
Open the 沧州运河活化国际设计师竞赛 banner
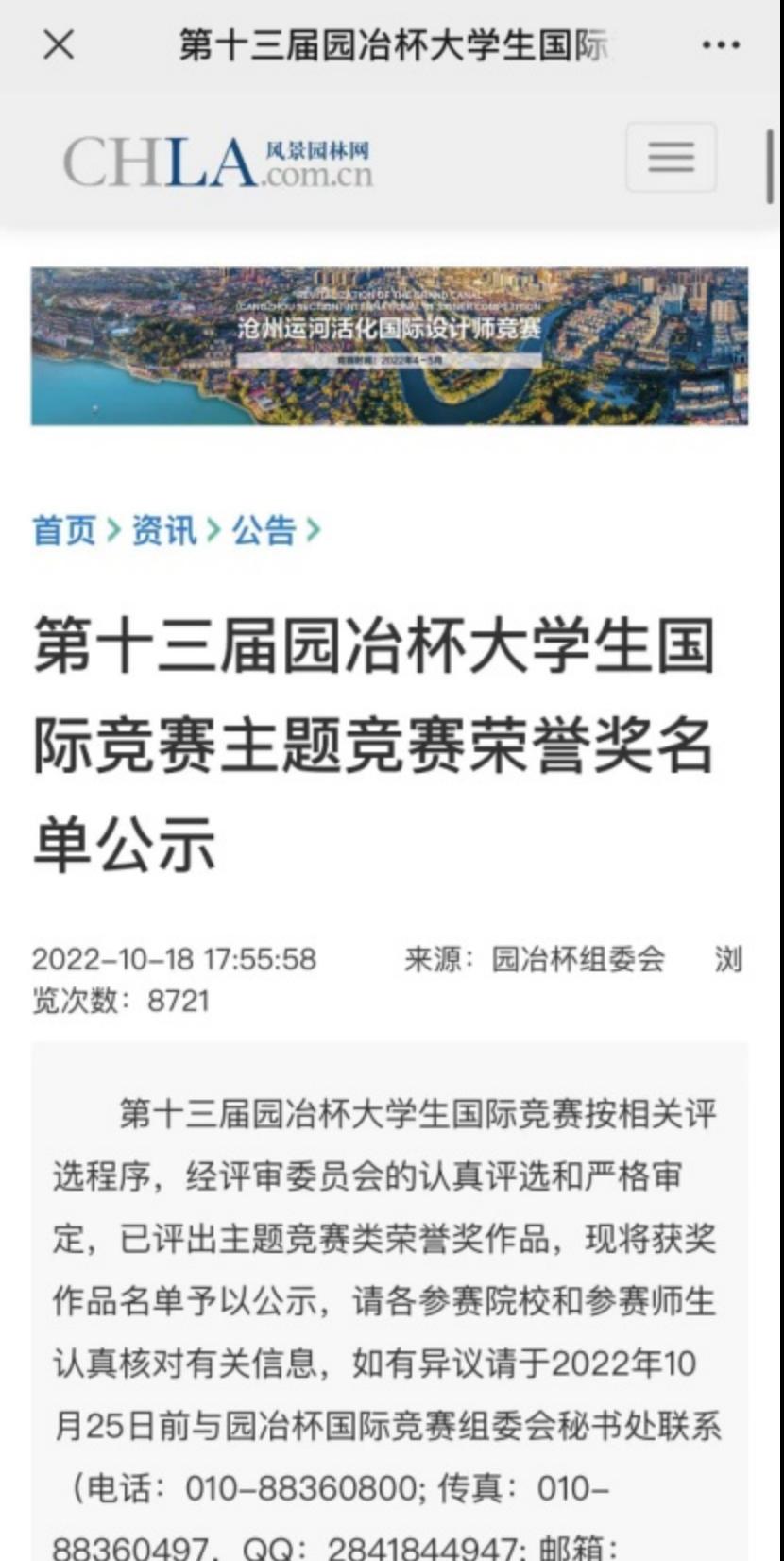389,346
